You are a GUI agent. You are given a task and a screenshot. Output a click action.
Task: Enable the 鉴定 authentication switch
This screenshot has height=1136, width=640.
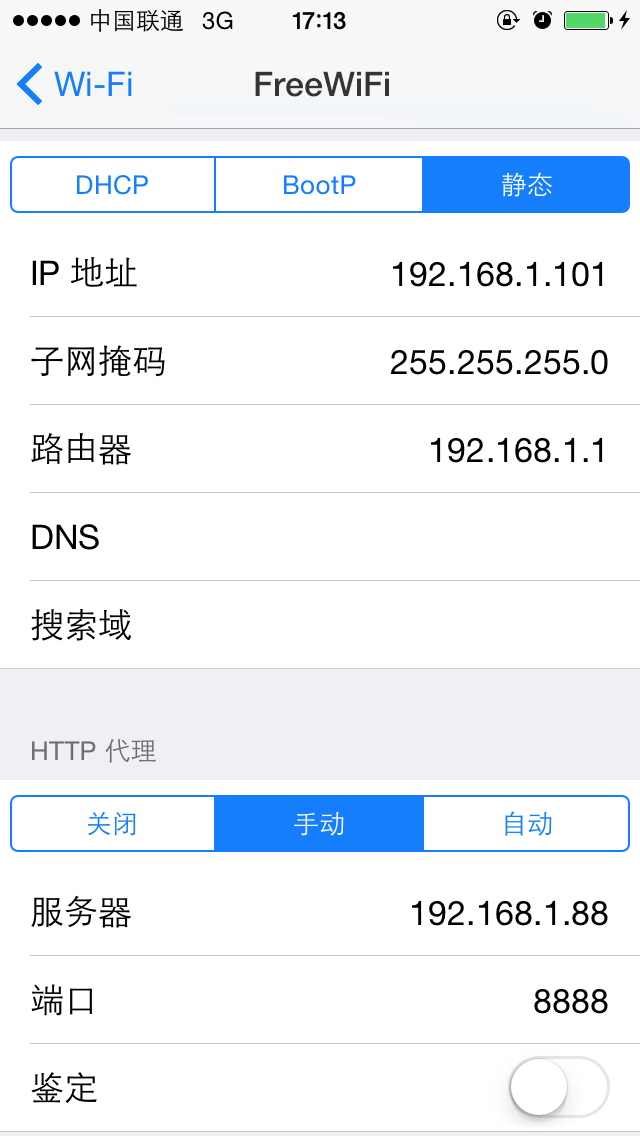(x=559, y=1087)
